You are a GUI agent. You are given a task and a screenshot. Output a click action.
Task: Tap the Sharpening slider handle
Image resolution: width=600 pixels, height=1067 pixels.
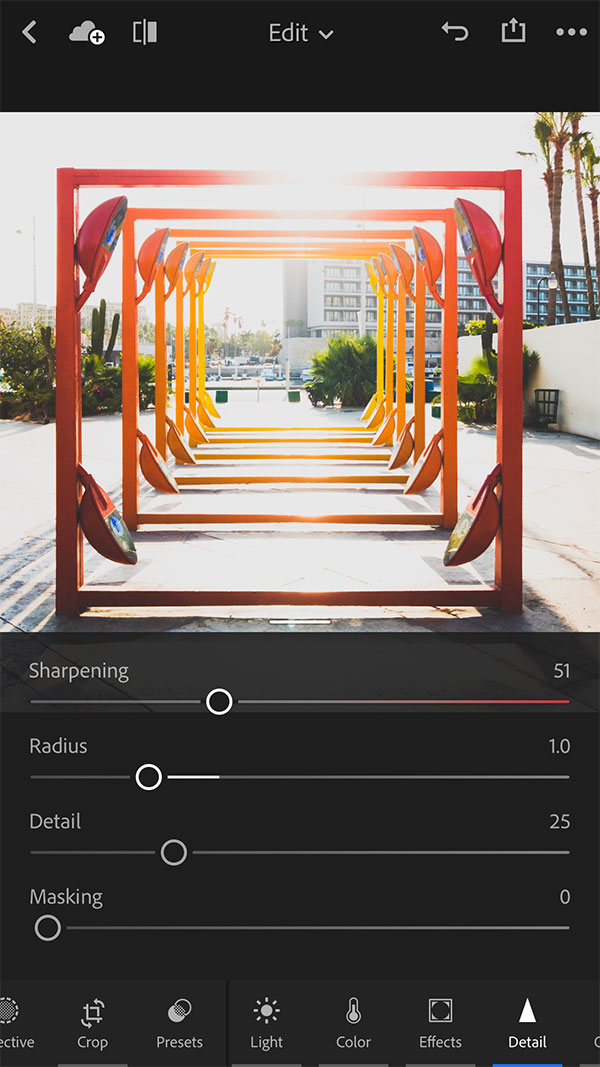[219, 702]
